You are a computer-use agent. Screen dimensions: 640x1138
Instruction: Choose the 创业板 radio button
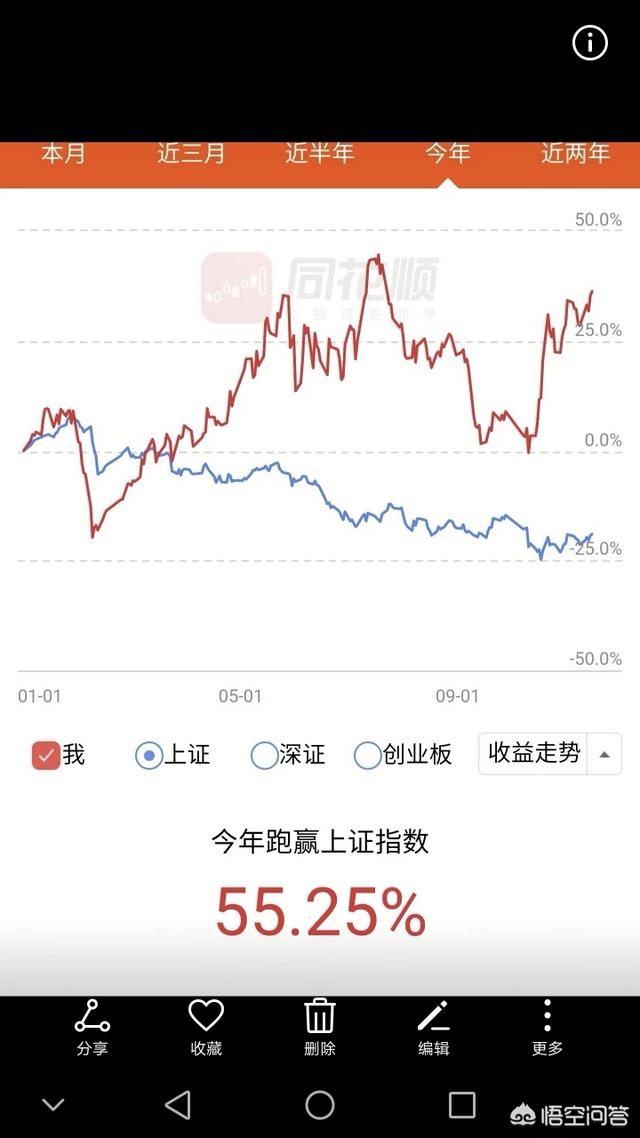(x=368, y=755)
